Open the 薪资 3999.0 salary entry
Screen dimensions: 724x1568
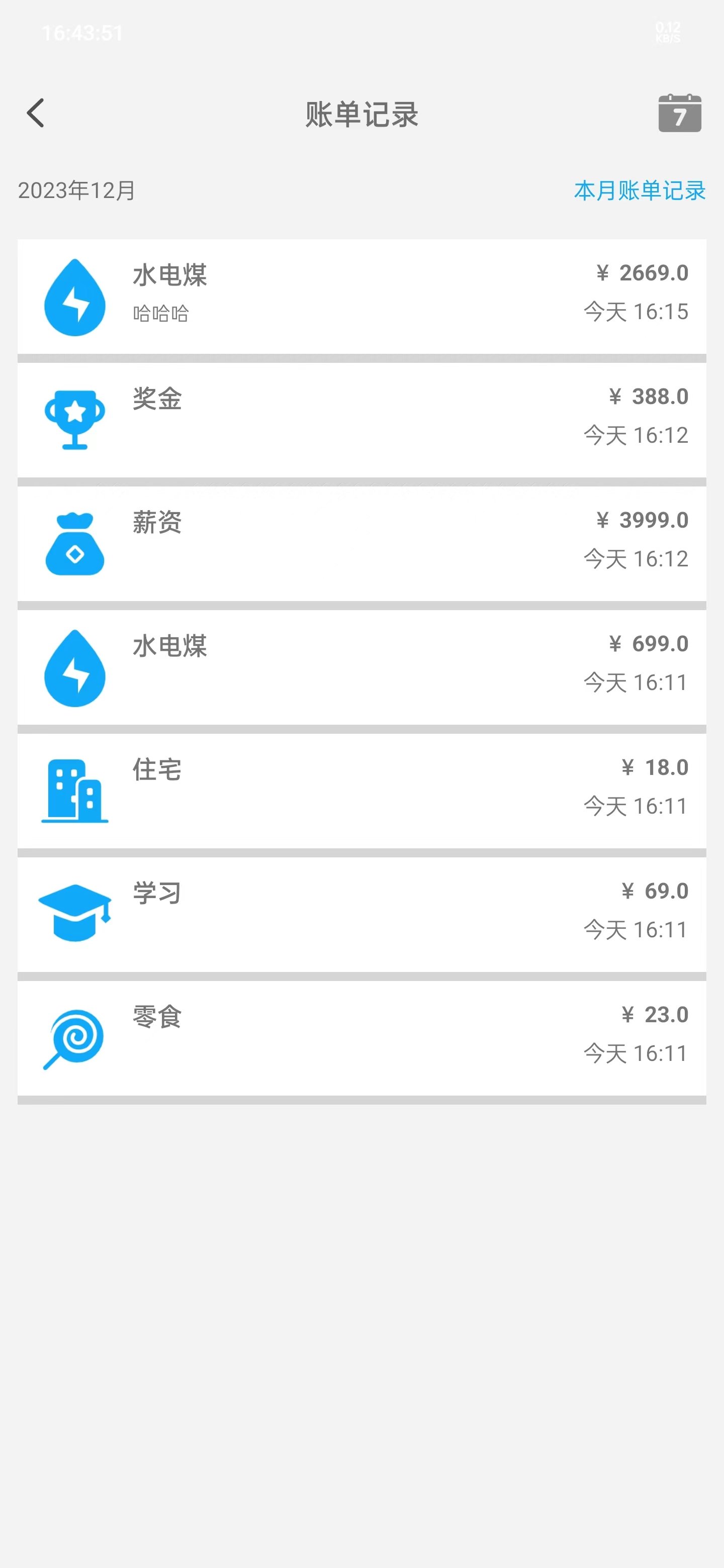[361, 543]
